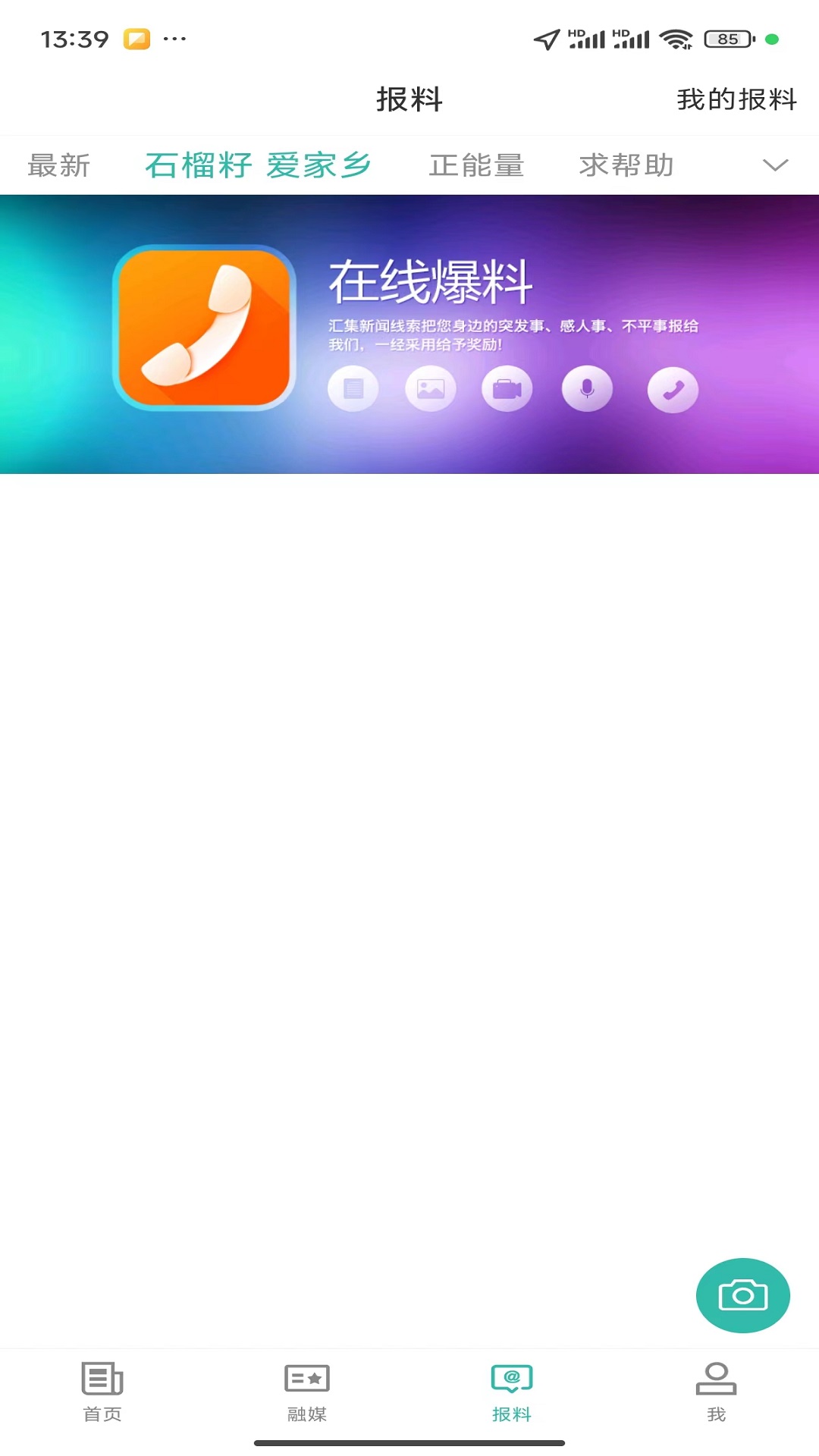Open the 我 profile tab
The height and width of the screenshot is (1456, 819).
(x=717, y=1392)
